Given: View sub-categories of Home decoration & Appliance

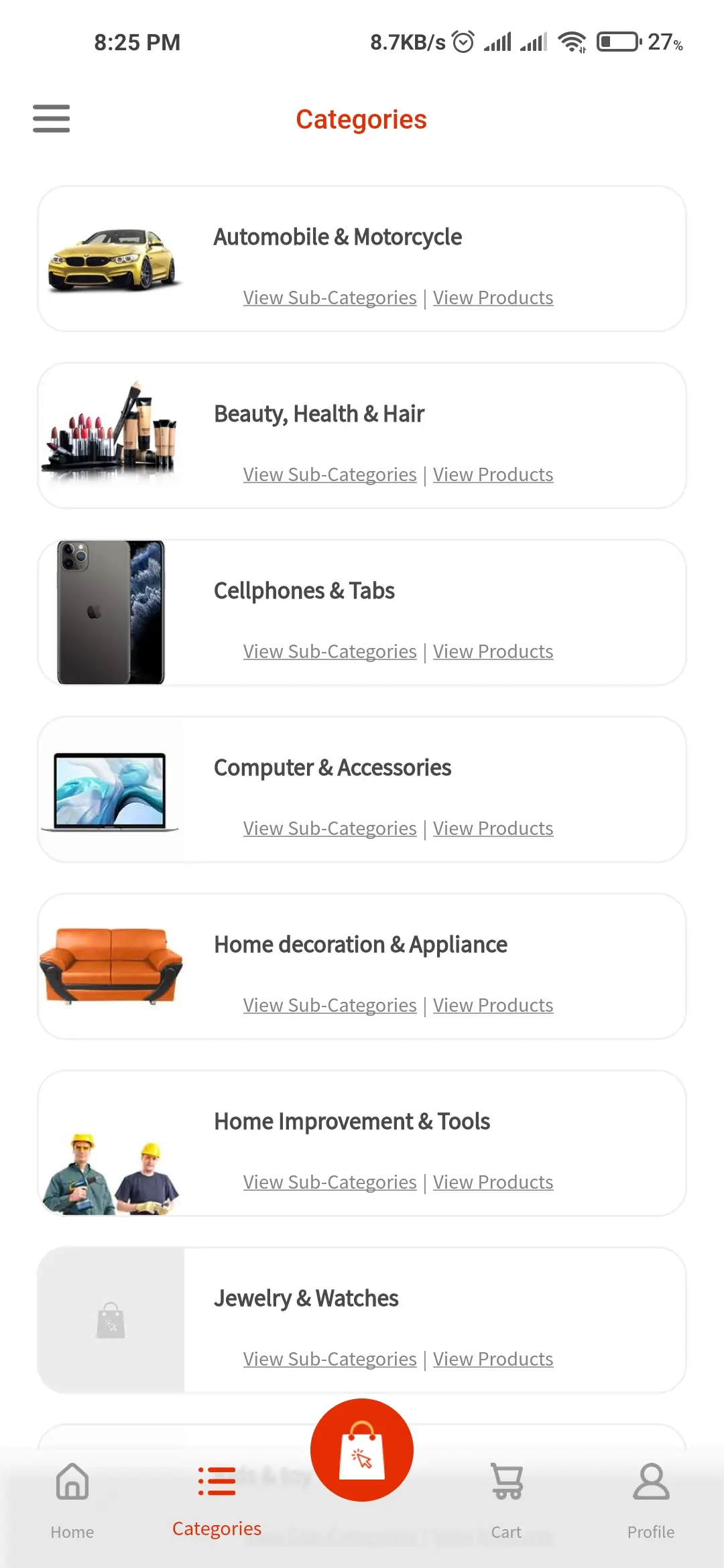Looking at the screenshot, I should coord(329,1005).
